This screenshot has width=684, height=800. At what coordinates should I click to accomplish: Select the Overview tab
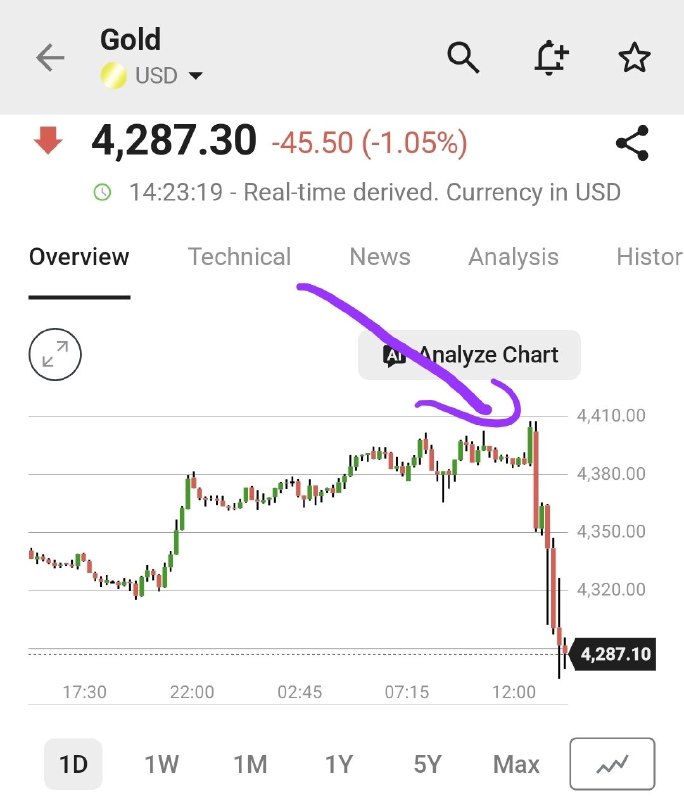click(79, 257)
